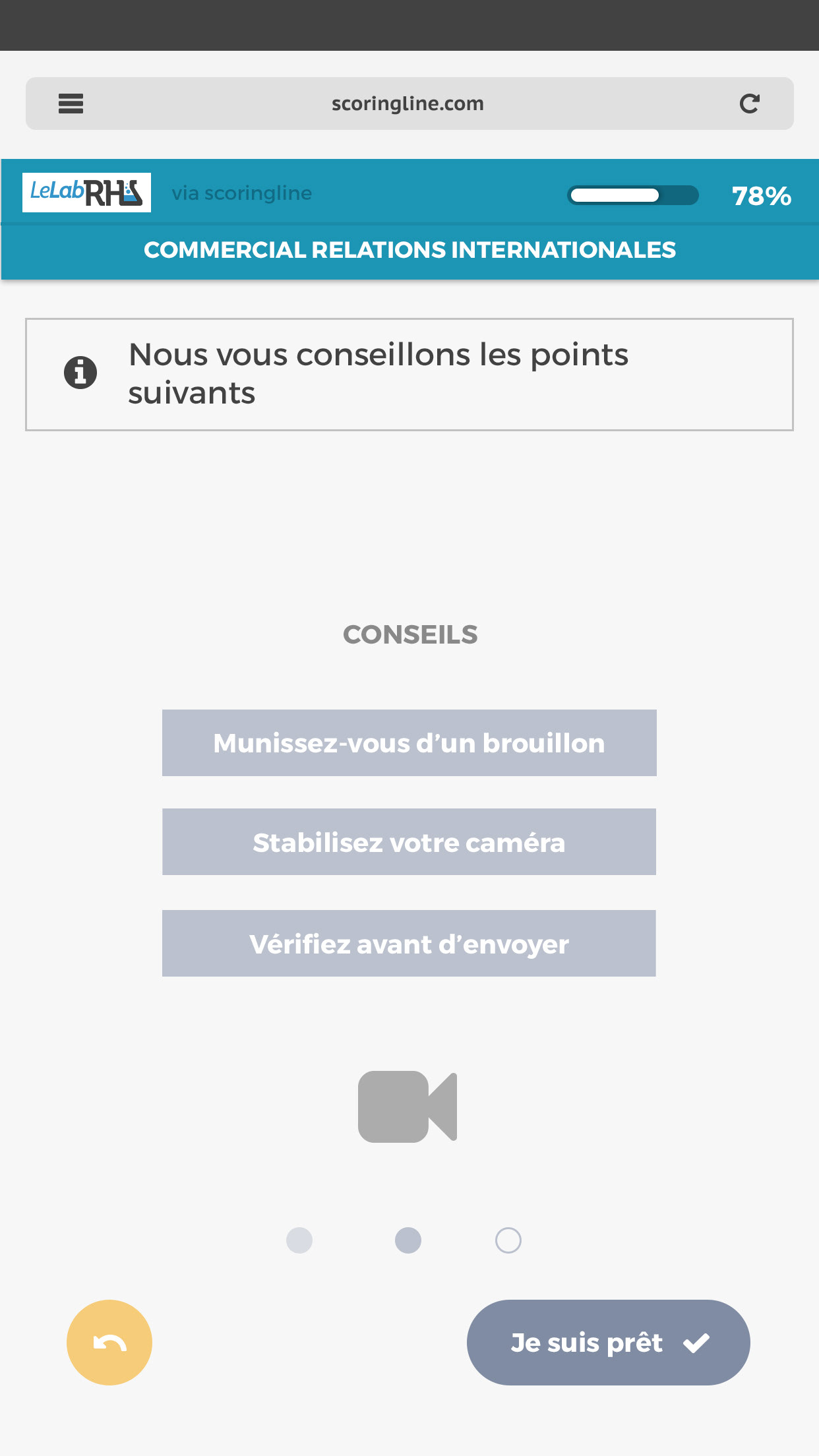Tap the scoringline.com address field
The width and height of the screenshot is (819, 1456).
click(409, 104)
